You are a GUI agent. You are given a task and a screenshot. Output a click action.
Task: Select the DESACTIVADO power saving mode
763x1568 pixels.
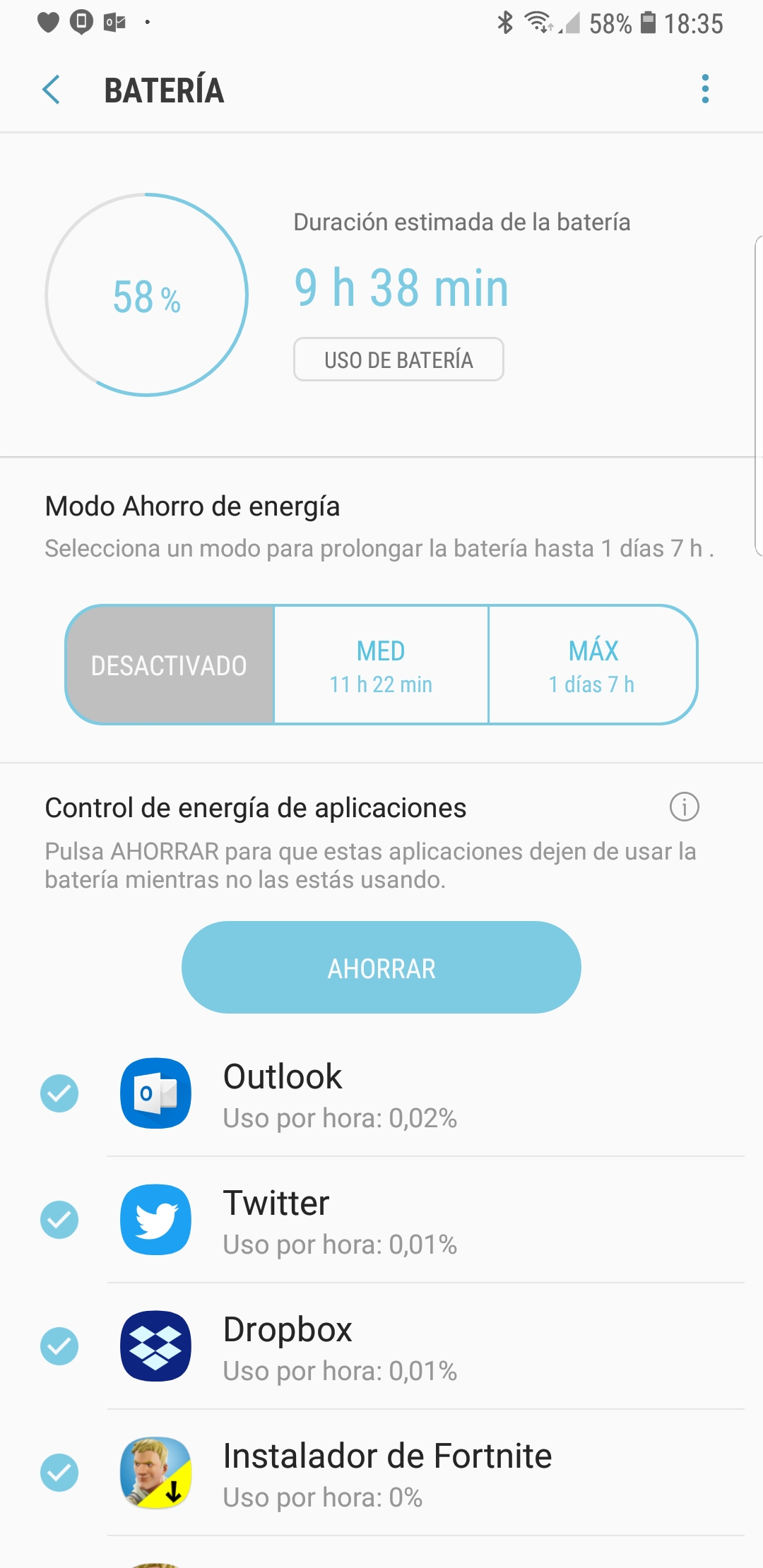point(170,665)
